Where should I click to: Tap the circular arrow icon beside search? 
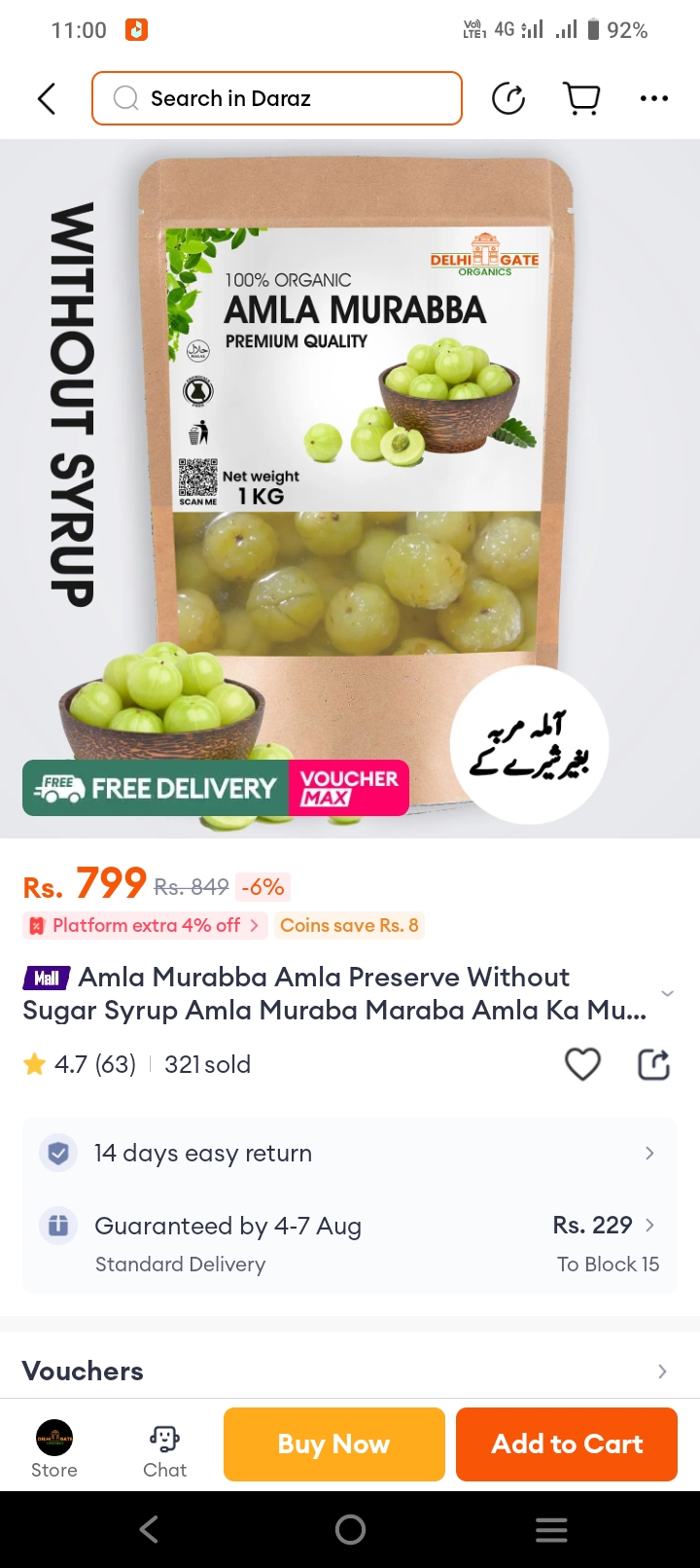[x=507, y=98]
